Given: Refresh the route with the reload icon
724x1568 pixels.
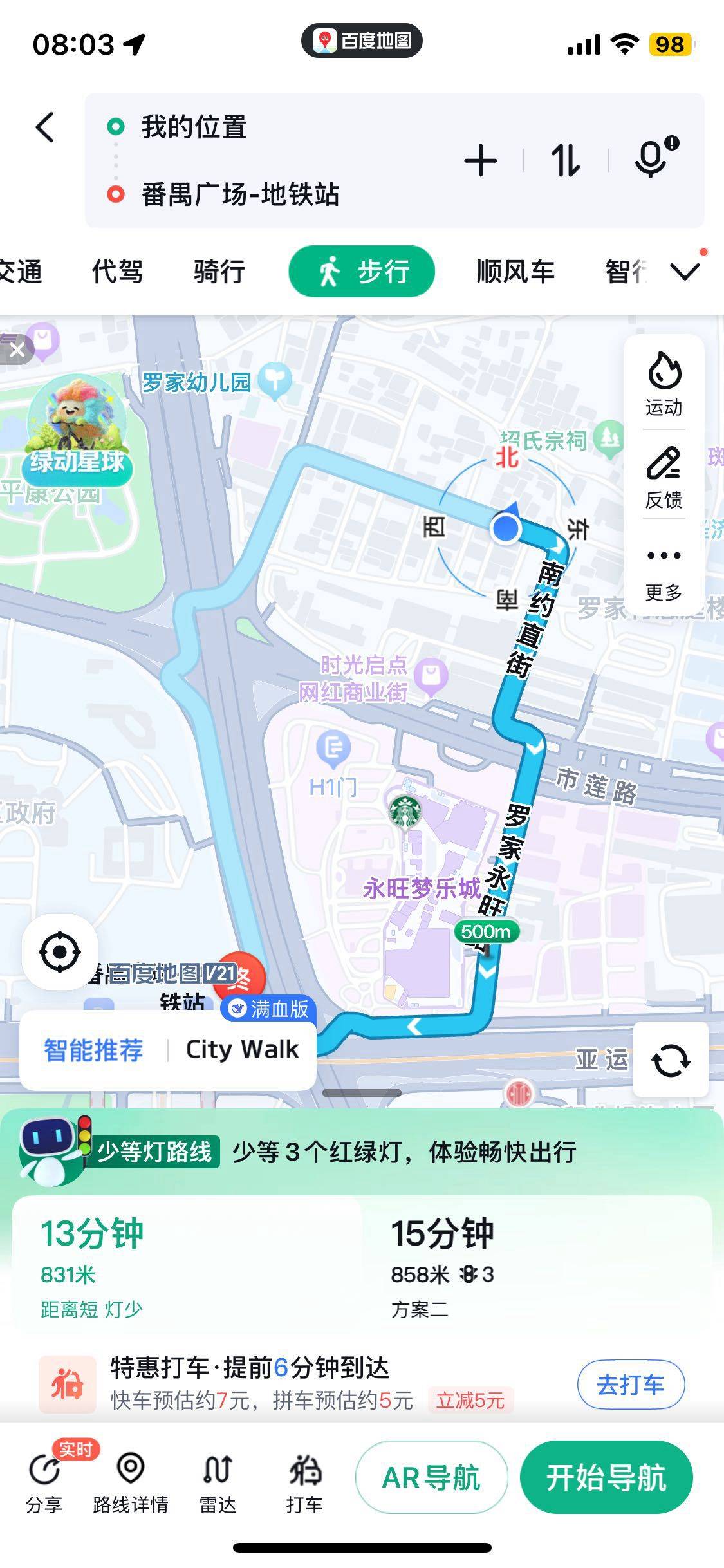Looking at the screenshot, I should pyautogui.click(x=671, y=1060).
